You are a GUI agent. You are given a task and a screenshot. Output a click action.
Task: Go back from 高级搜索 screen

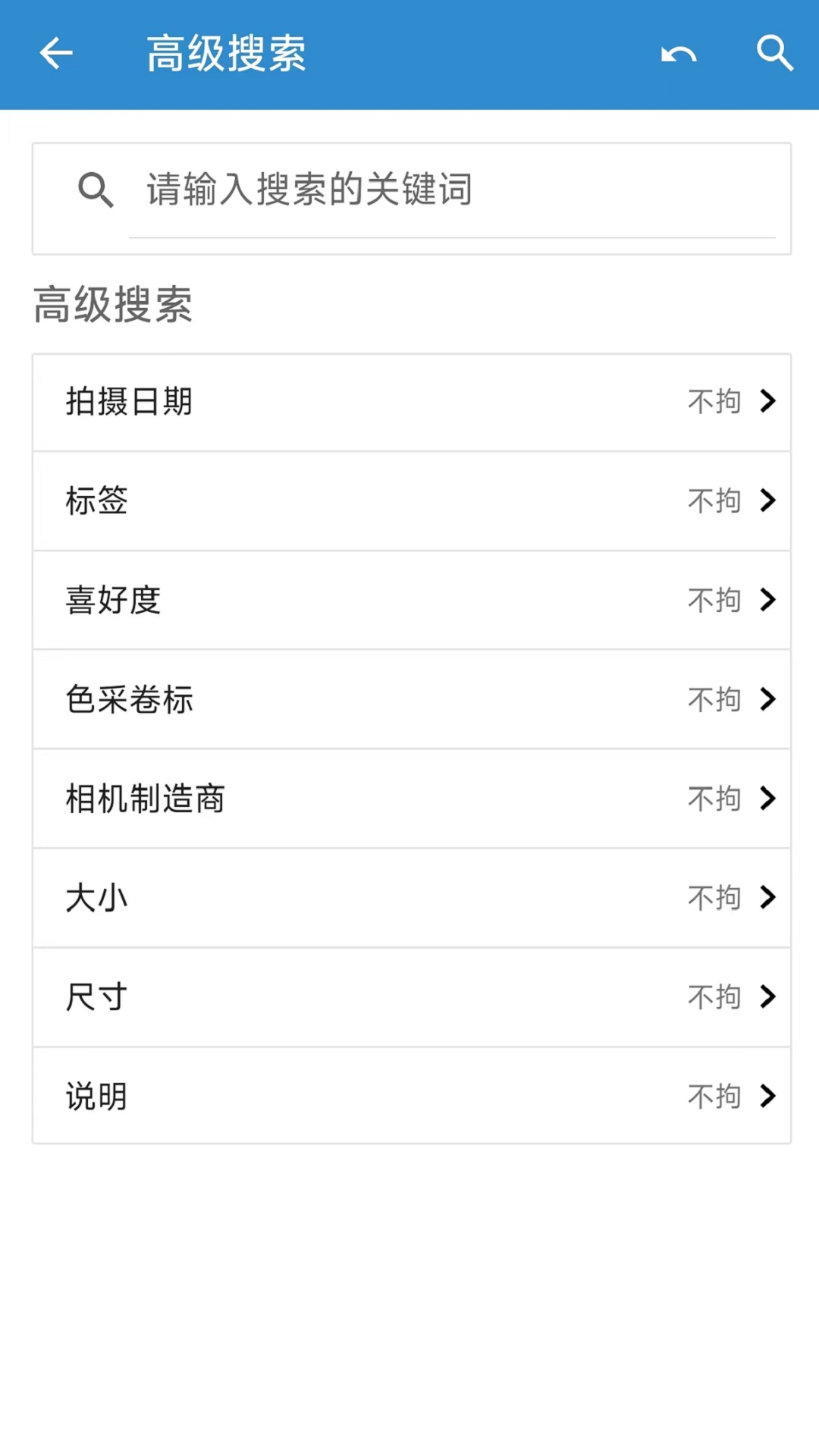[56, 54]
